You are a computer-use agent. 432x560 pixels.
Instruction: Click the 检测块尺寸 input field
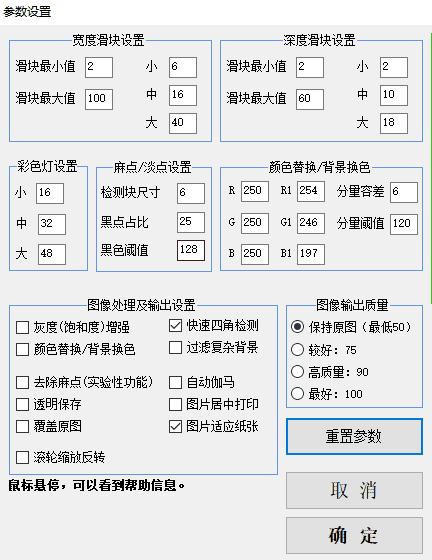[191, 193]
